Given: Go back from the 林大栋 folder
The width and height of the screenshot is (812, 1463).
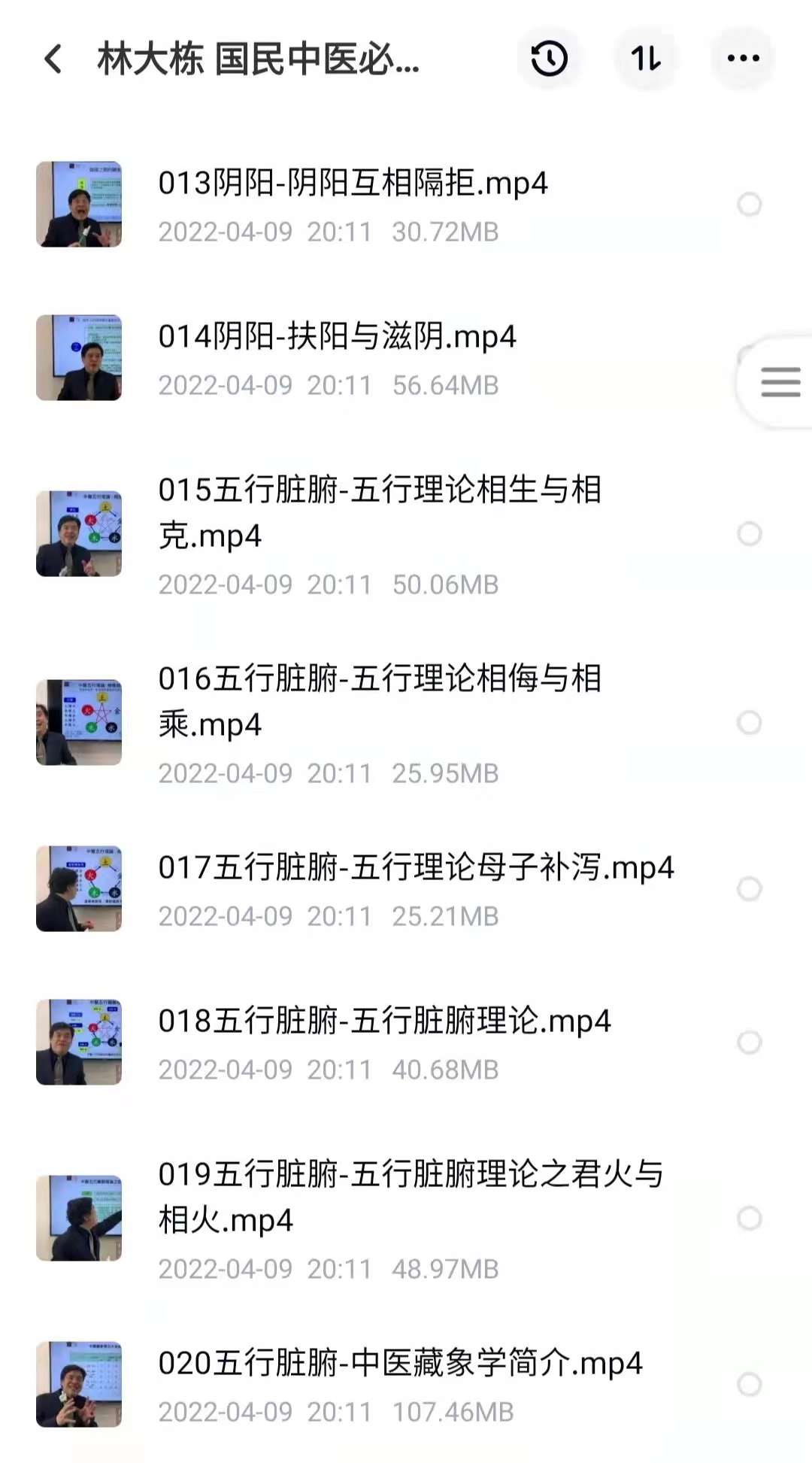Looking at the screenshot, I should coord(53,59).
